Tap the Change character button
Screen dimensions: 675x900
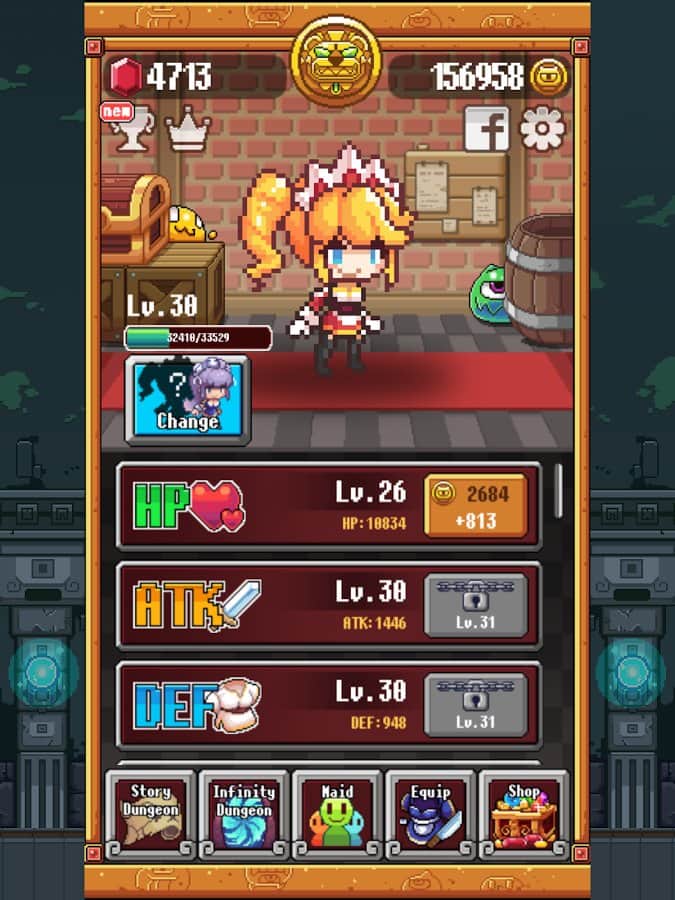(187, 400)
